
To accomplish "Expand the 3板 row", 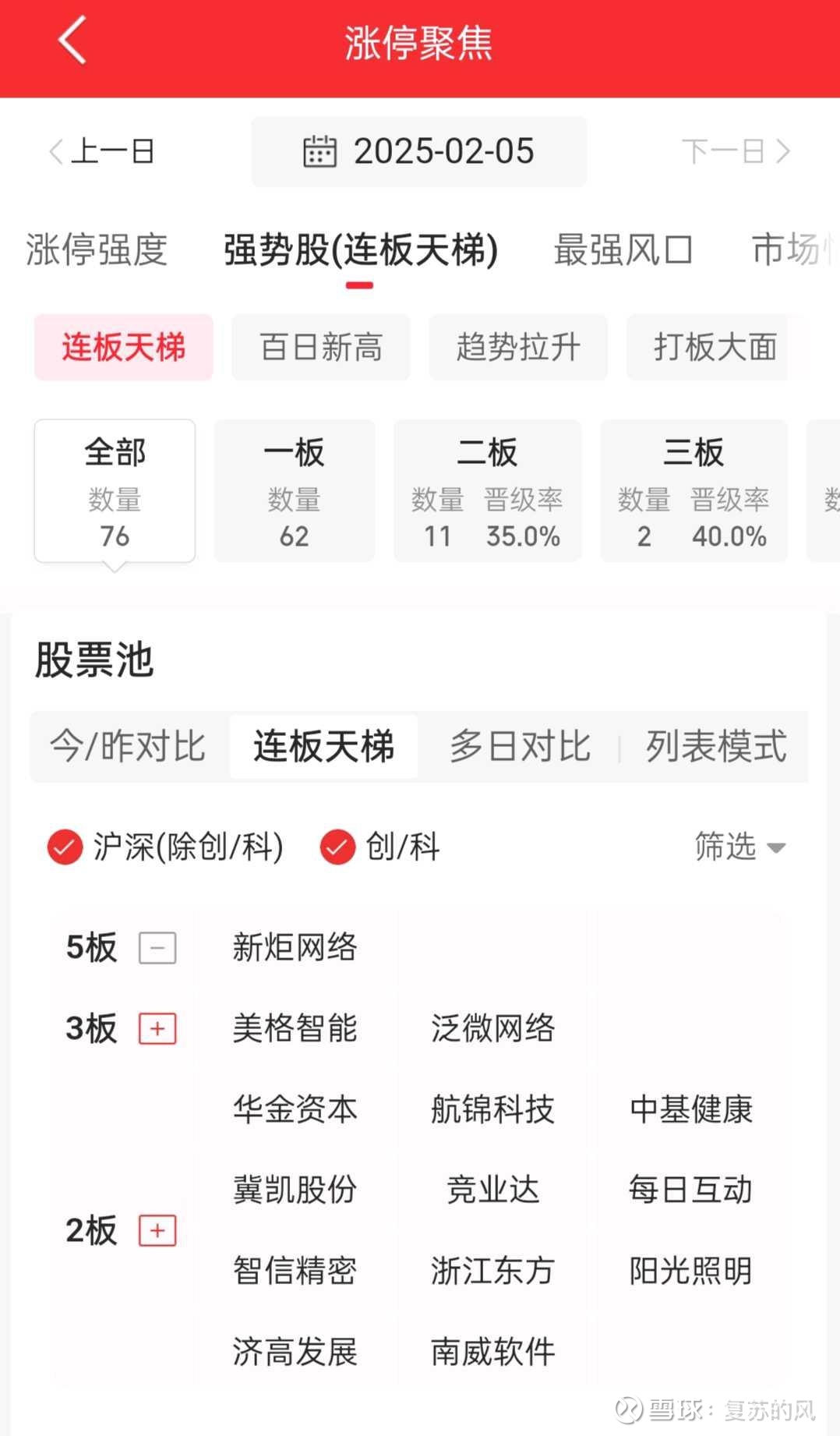I will 157,1028.
